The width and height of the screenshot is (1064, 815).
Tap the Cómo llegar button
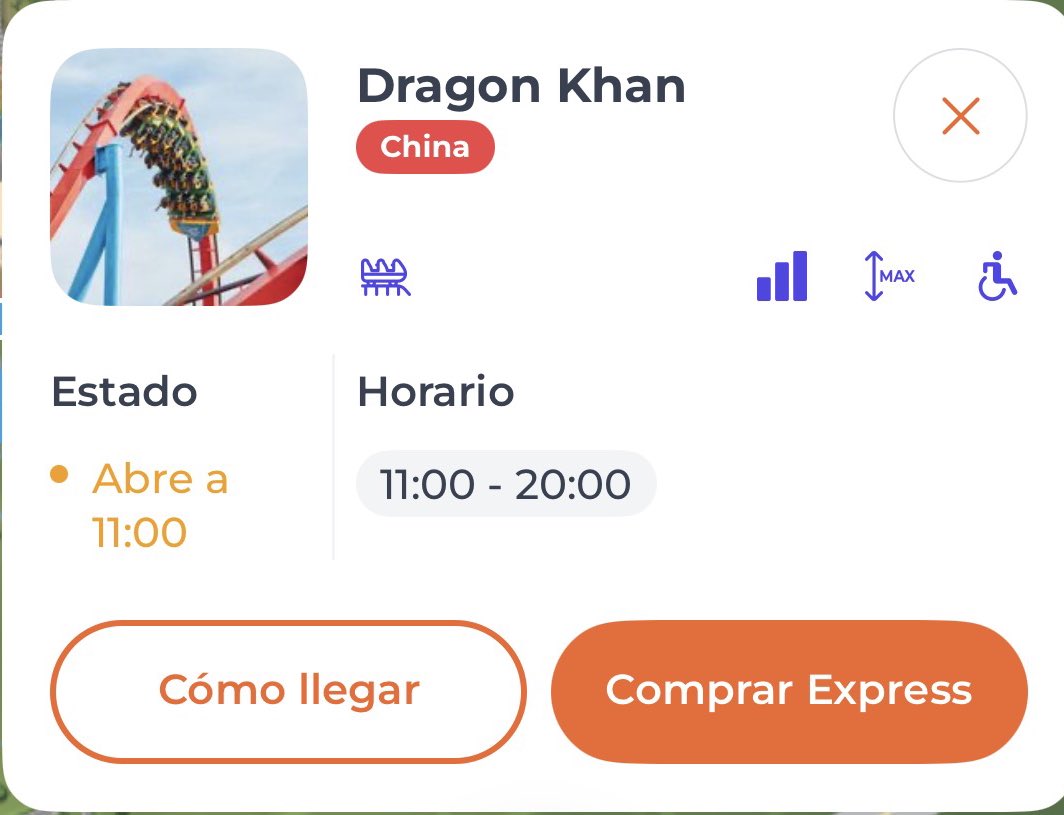(288, 691)
